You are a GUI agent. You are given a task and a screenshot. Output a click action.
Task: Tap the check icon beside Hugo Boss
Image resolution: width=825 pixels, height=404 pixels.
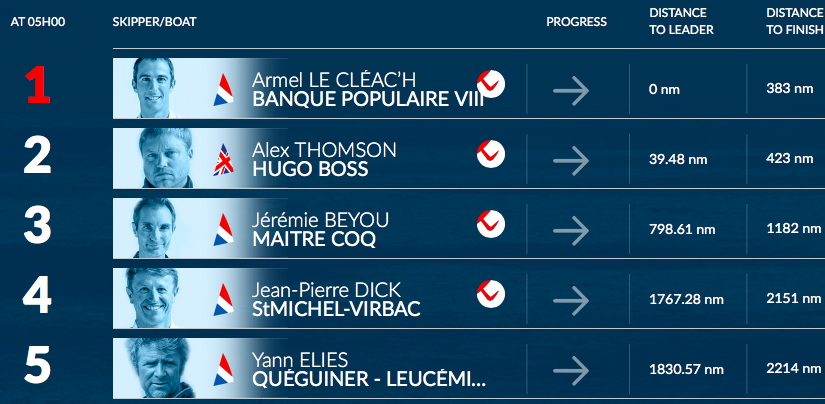tap(491, 152)
